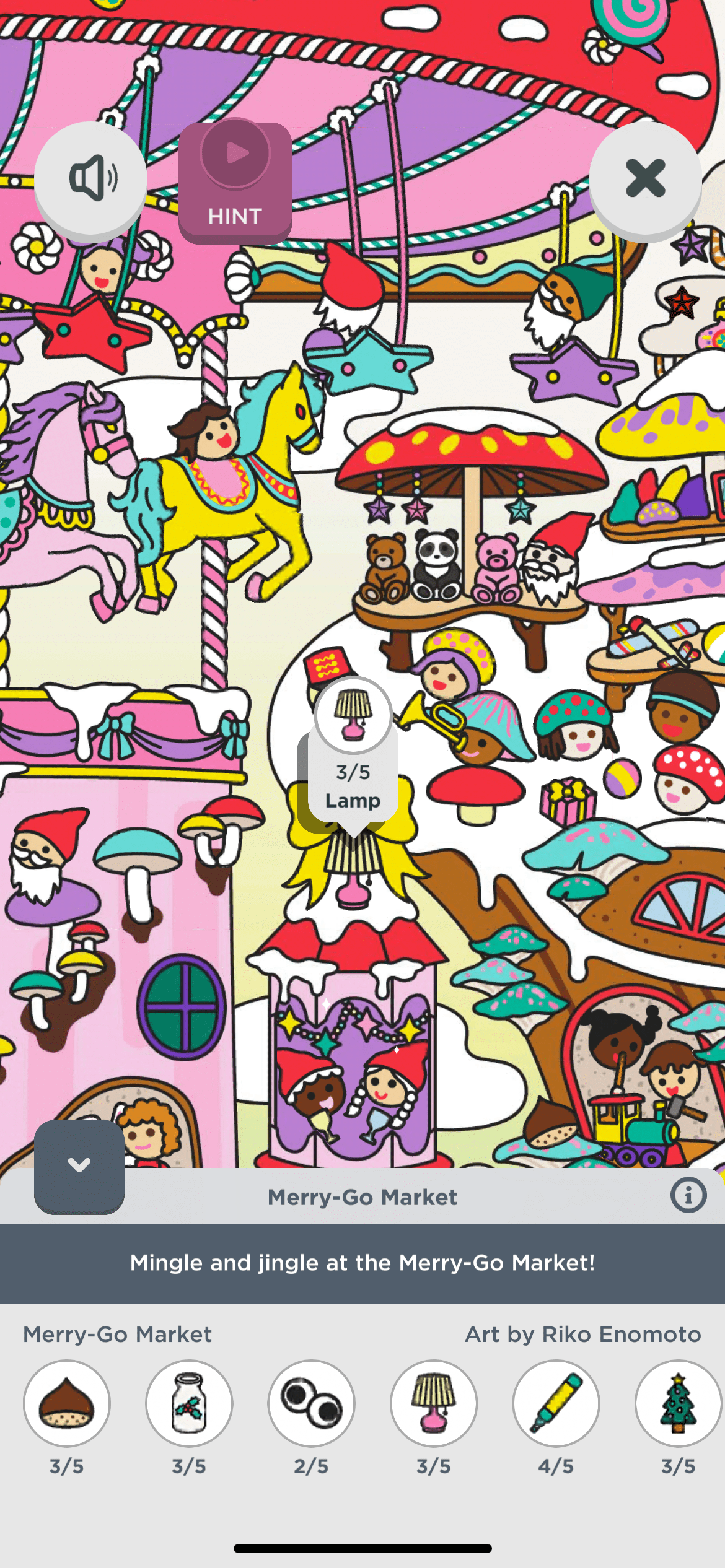Select the Christmas tree item
The image size is (725, 1568).
coord(678,1403)
